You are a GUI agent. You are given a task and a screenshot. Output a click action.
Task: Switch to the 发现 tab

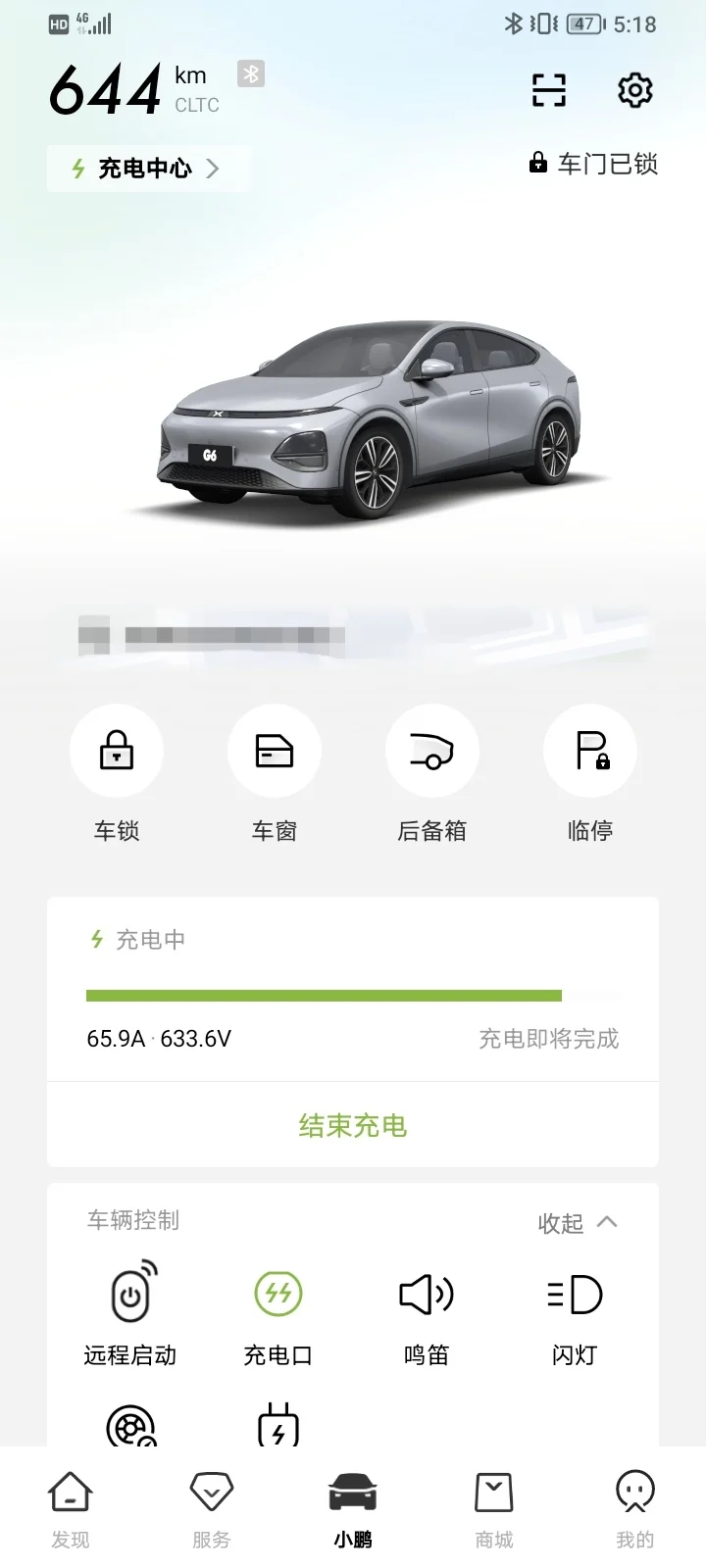coord(71,1509)
